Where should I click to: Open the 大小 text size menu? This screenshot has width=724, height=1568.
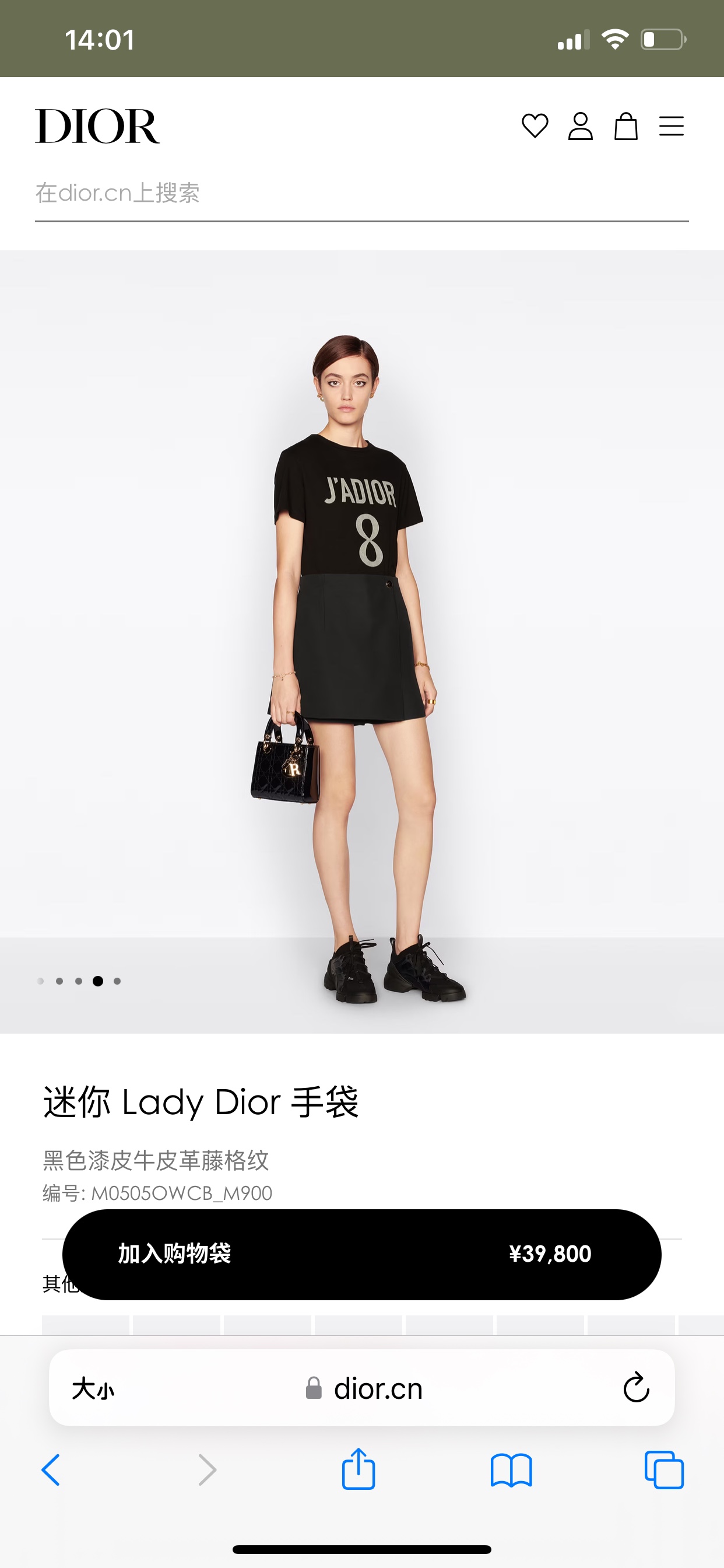(x=93, y=1389)
